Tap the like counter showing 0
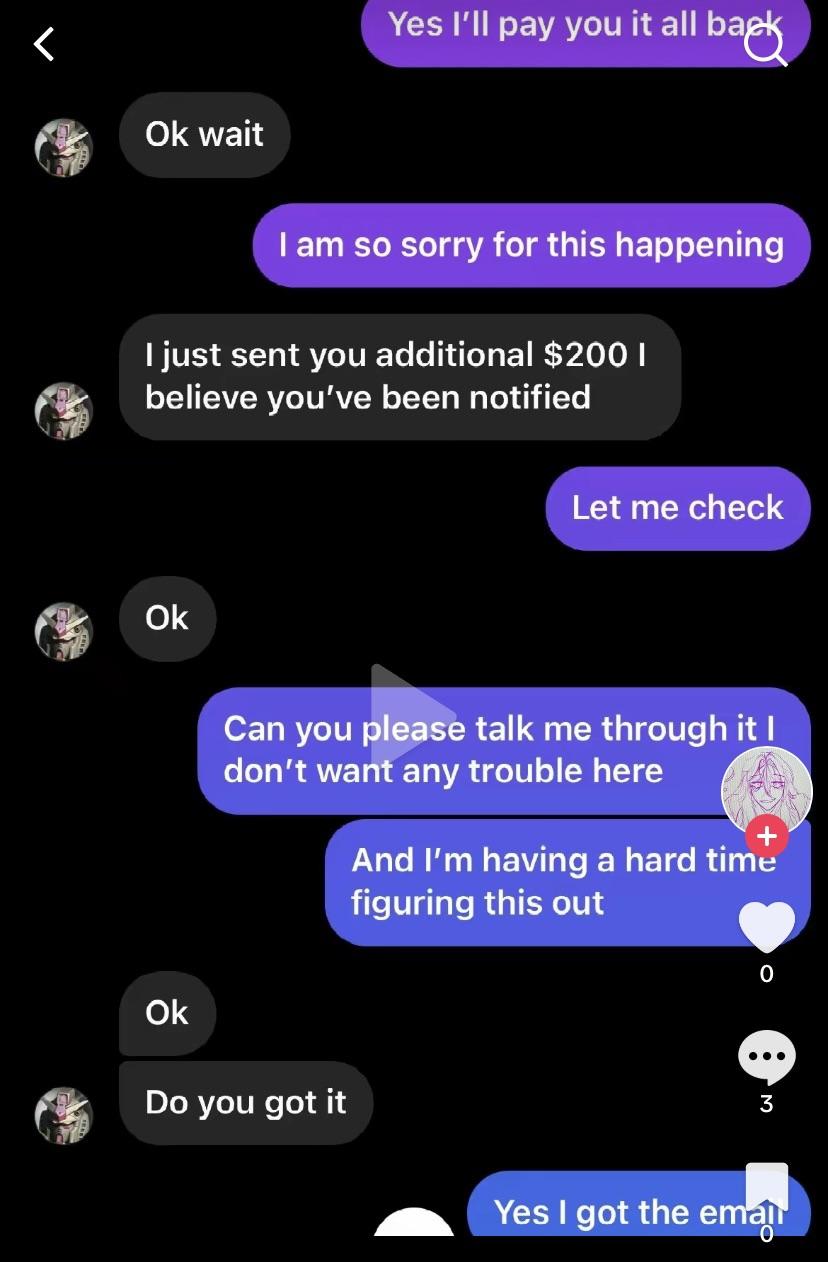Viewport: 828px width, 1262px height. tap(766, 973)
